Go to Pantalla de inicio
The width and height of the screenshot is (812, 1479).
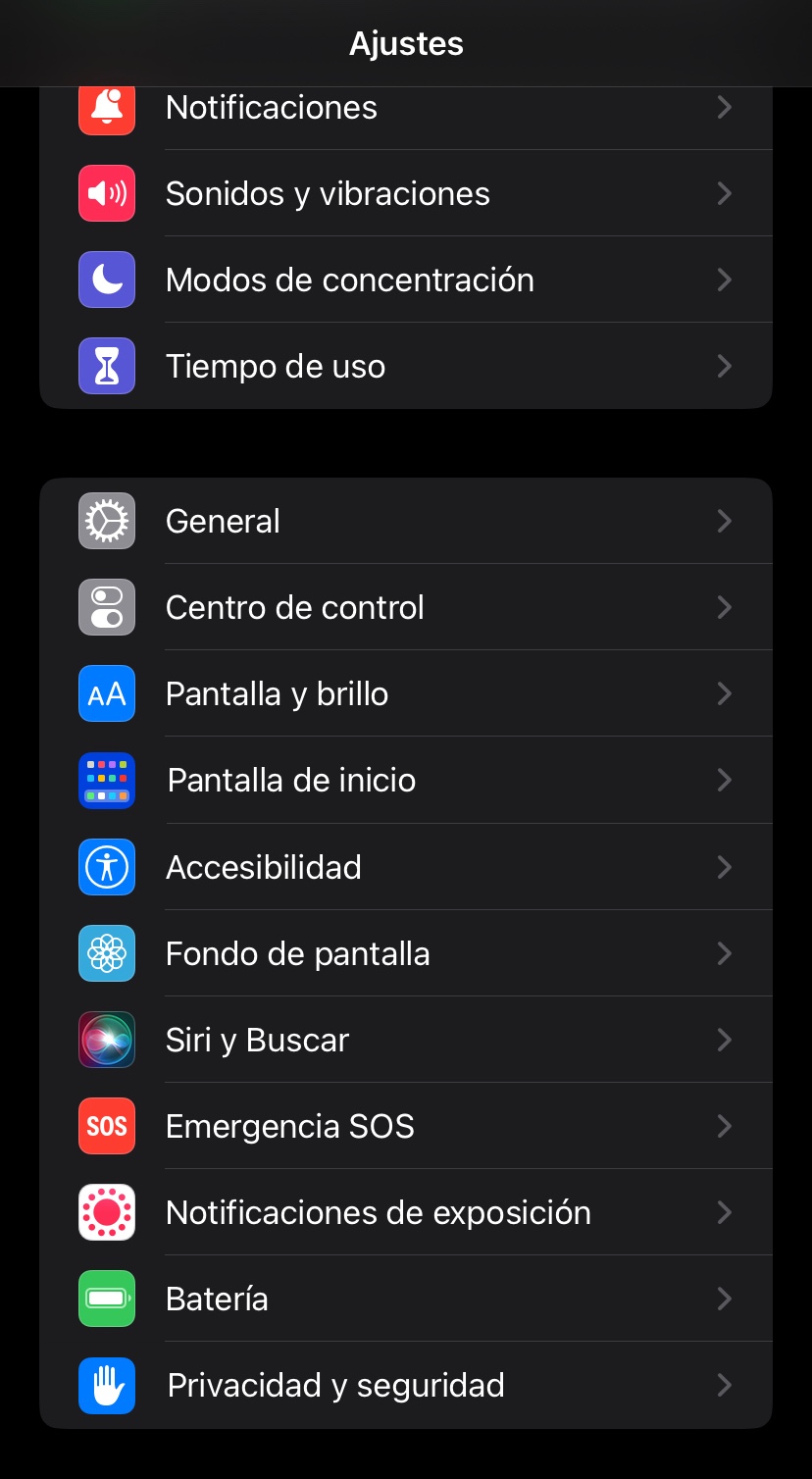tap(405, 780)
